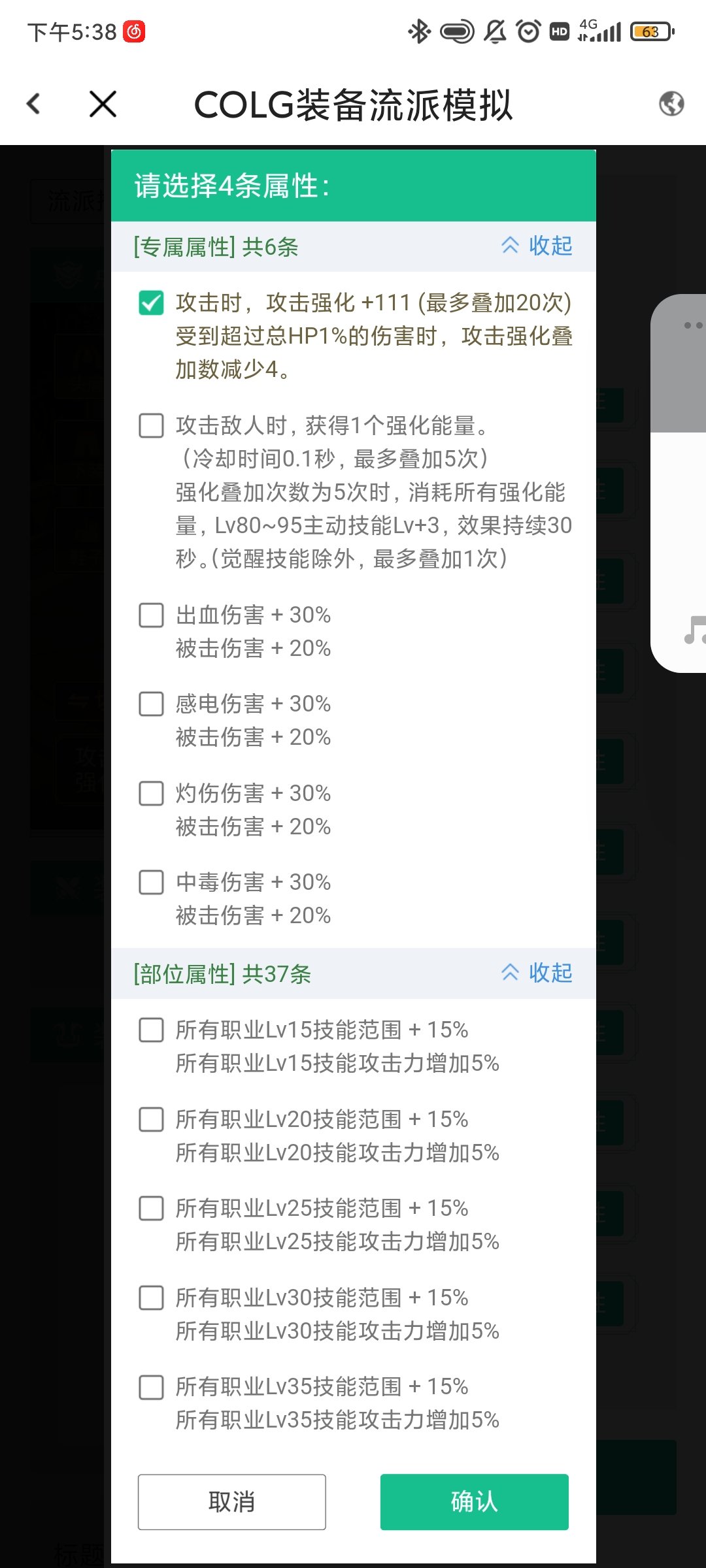Uncheck the 攻击强化 +111 attribute

click(x=152, y=303)
